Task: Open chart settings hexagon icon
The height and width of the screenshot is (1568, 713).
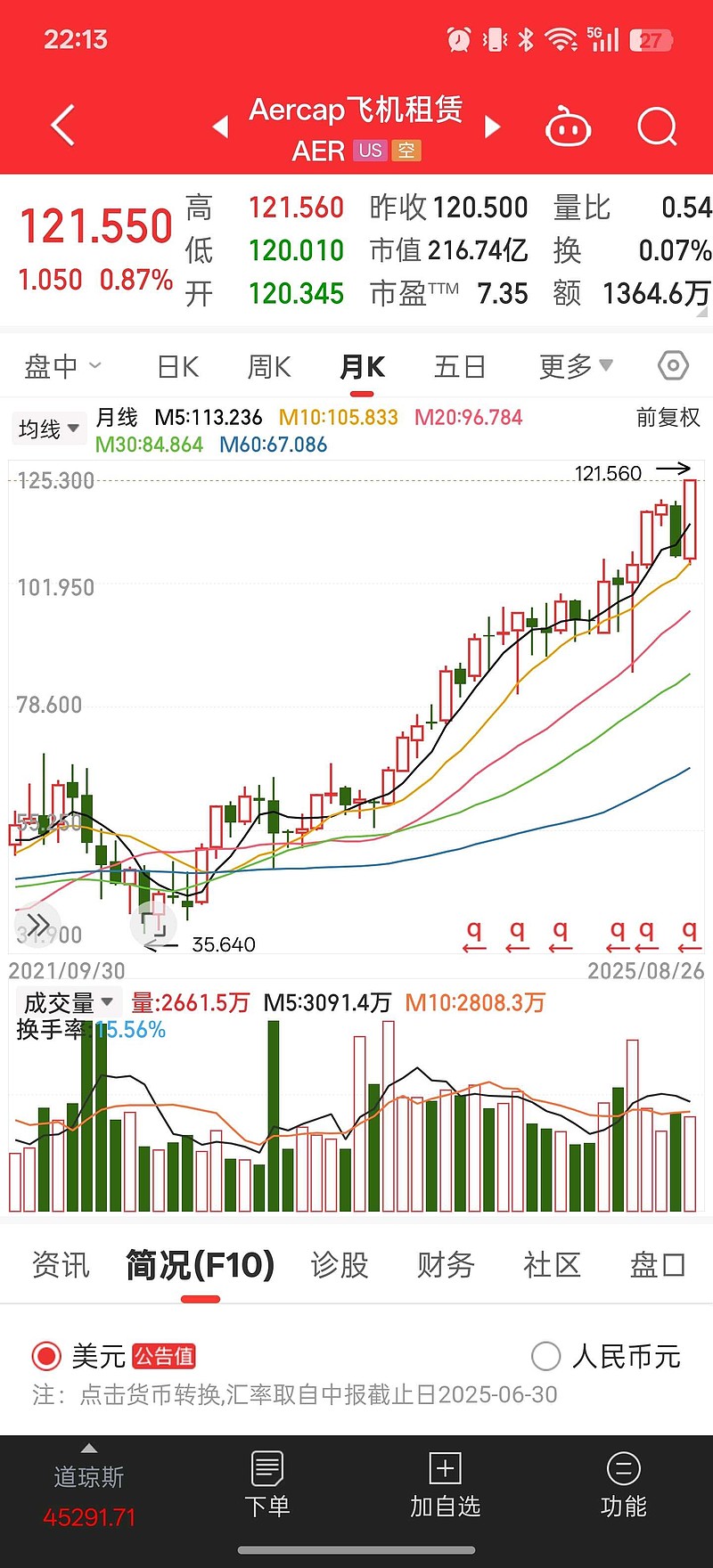Action: 673,365
